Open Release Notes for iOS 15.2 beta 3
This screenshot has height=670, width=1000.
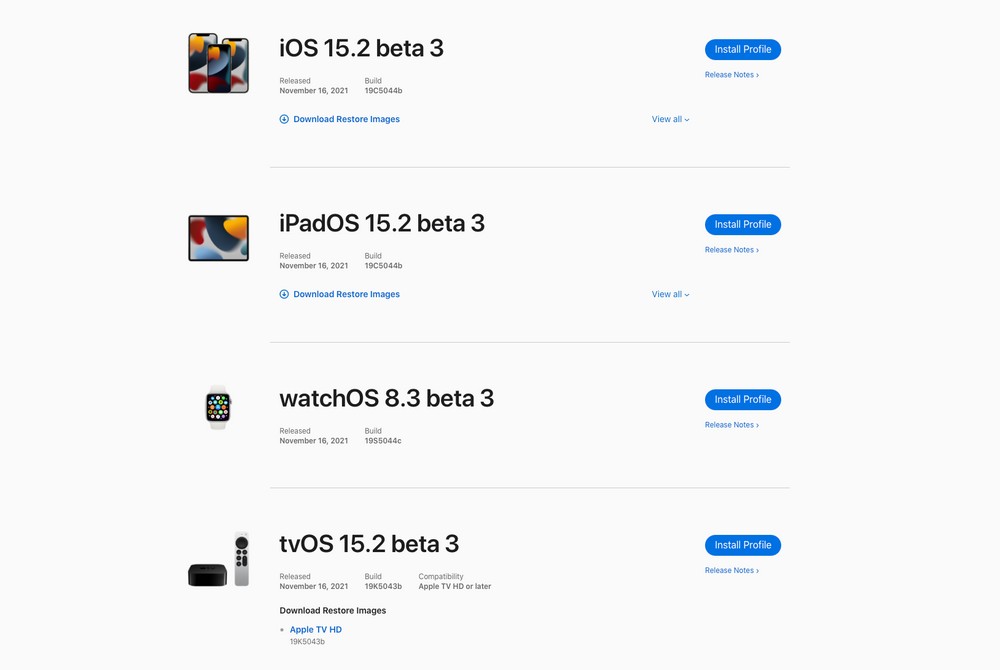point(731,75)
